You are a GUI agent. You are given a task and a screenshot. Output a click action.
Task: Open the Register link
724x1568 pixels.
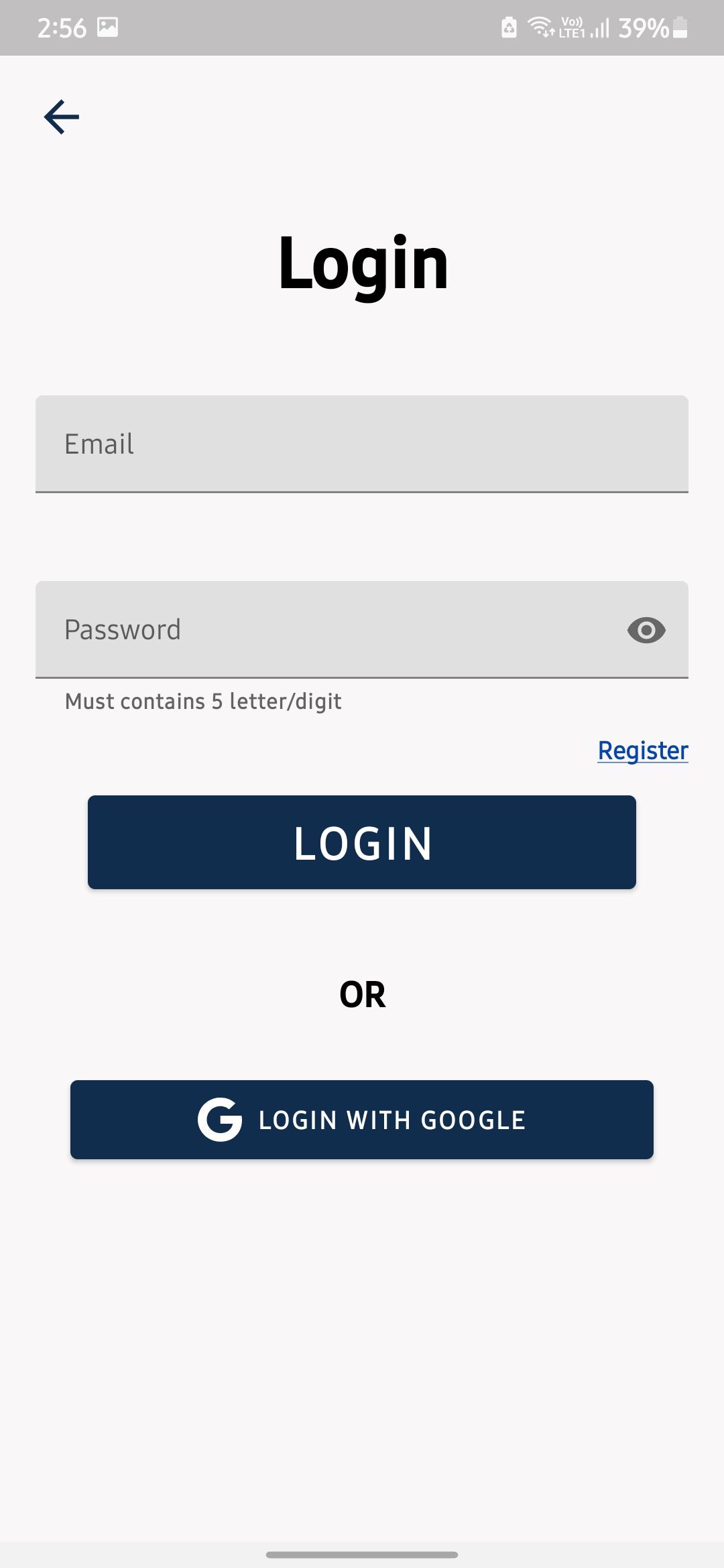click(643, 750)
